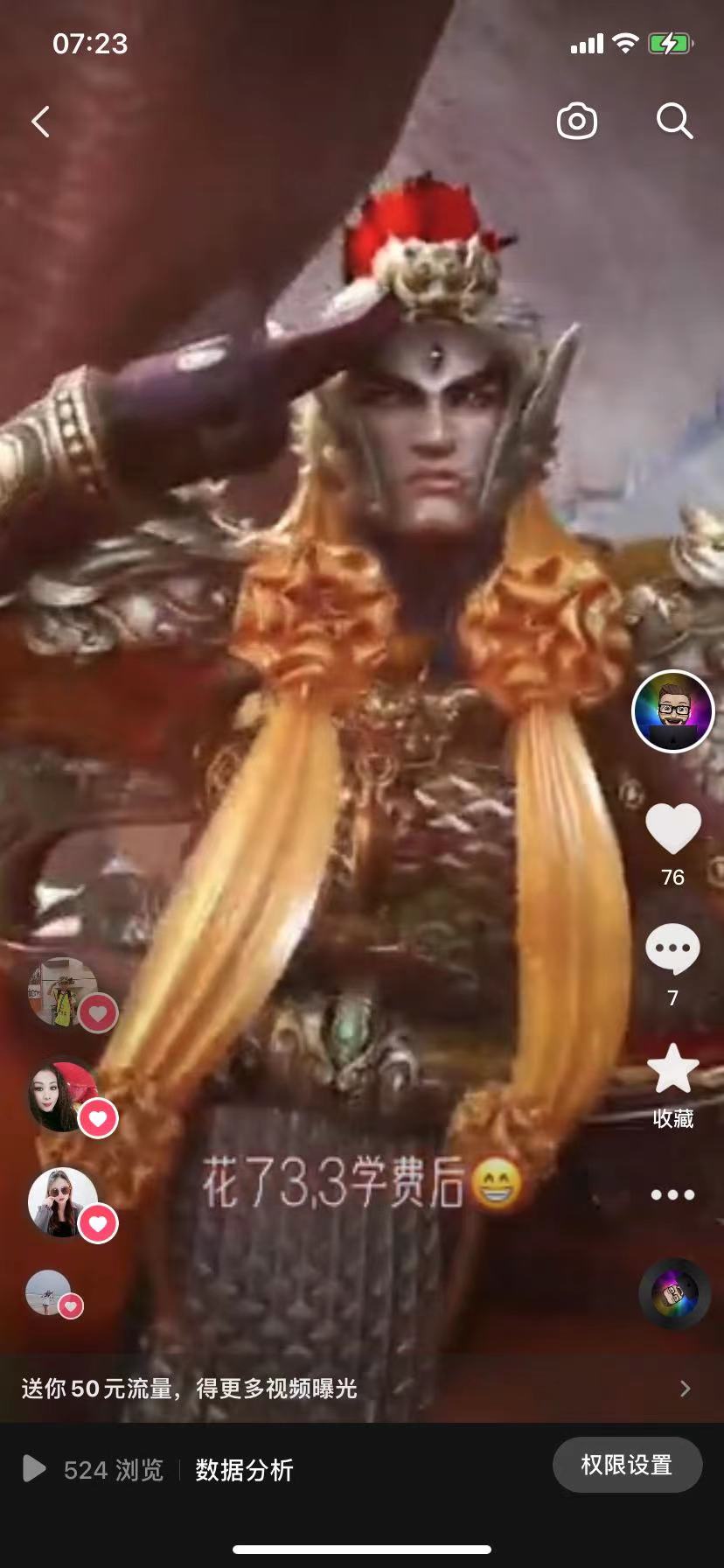
Task: Go back using the top-left arrow
Action: (41, 122)
